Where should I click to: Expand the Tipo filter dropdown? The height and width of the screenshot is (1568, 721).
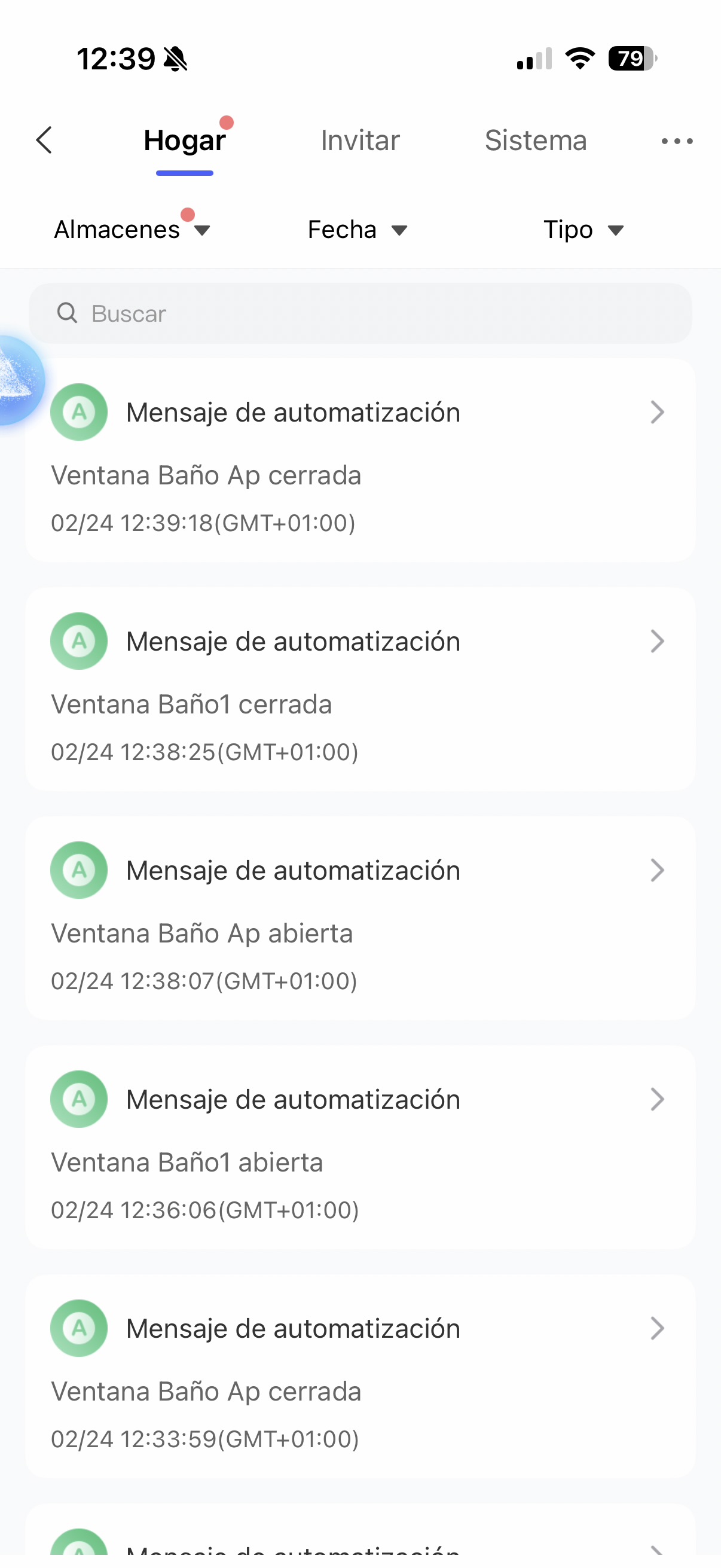point(583,230)
